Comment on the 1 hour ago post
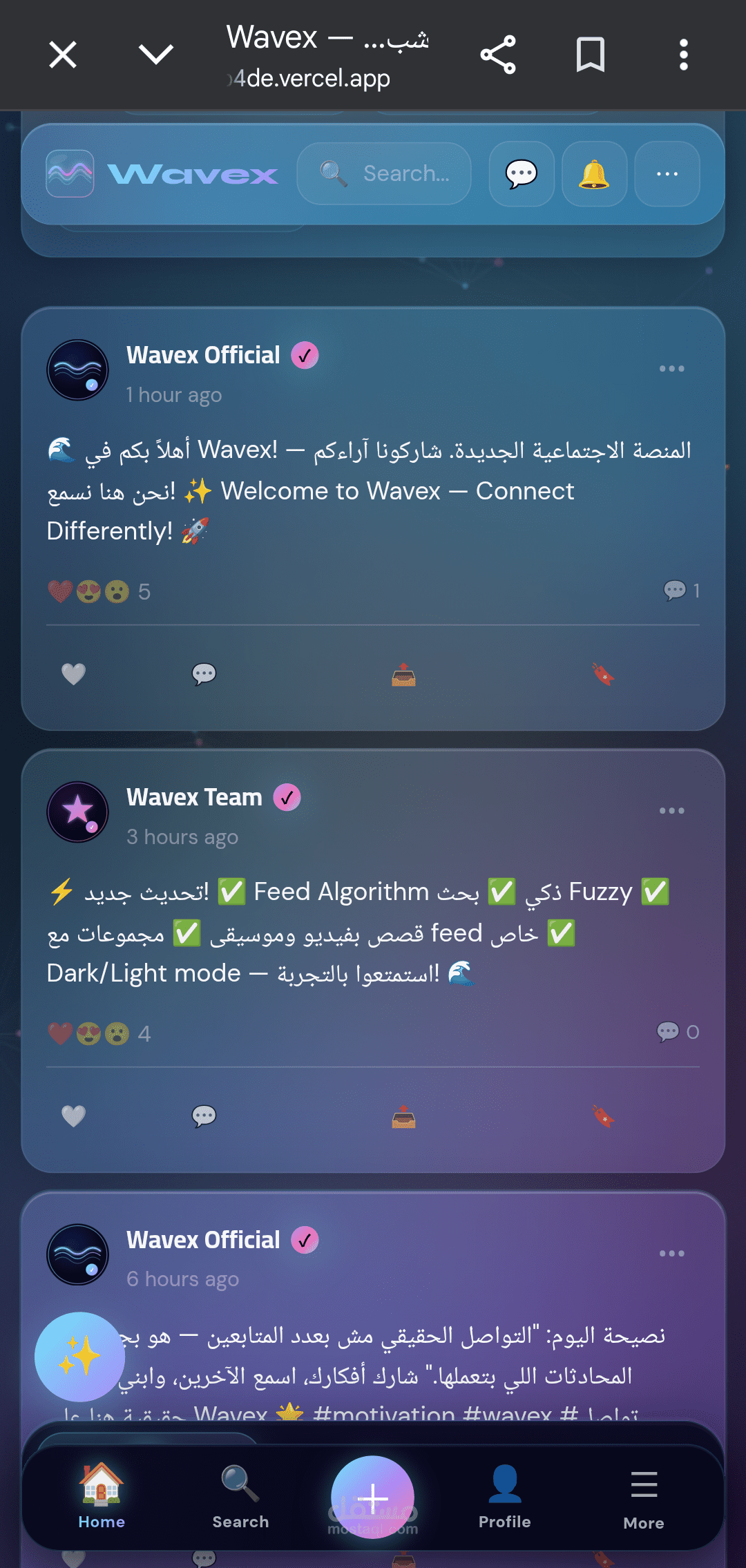 tap(204, 673)
